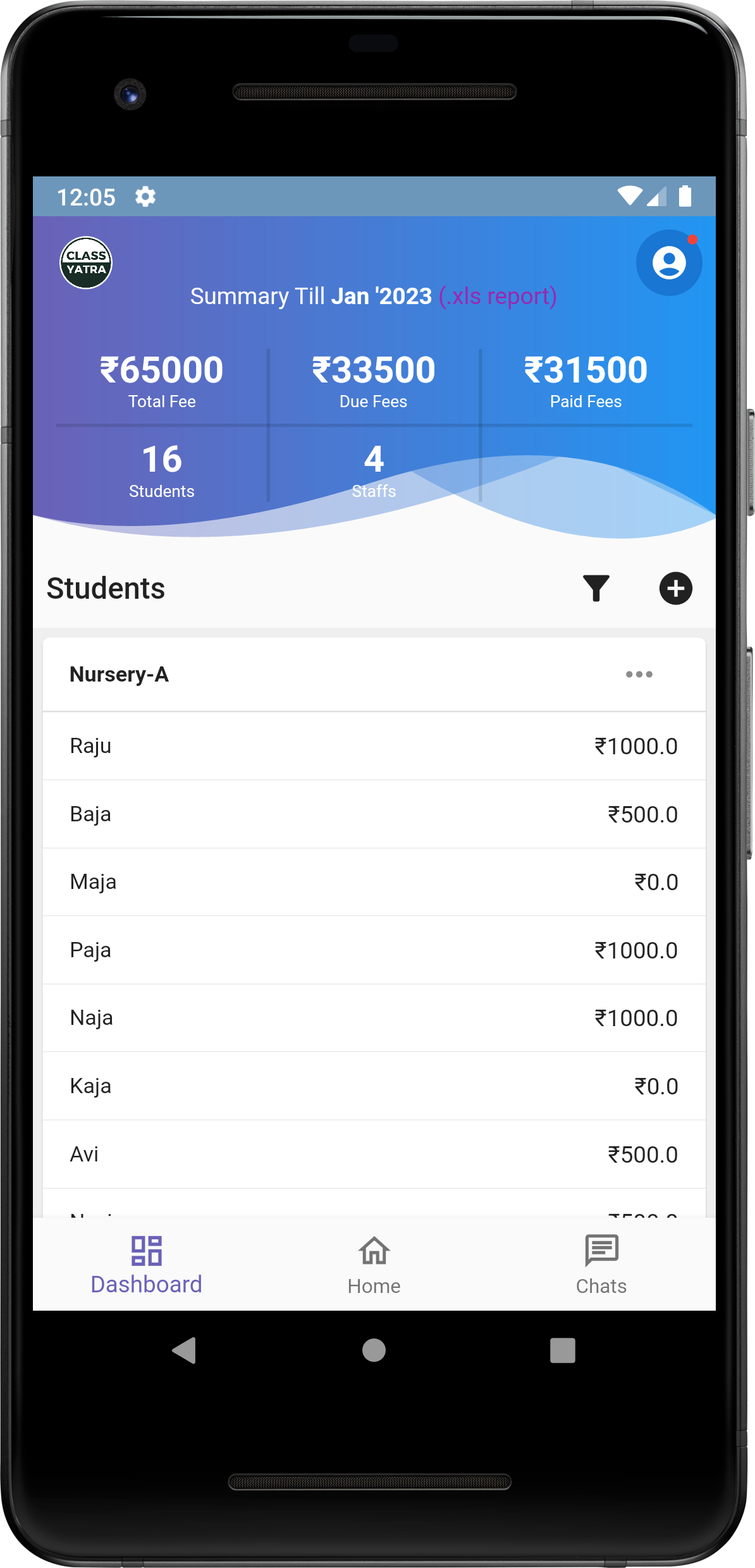
Task: Open Baja's student record
Action: (373, 814)
